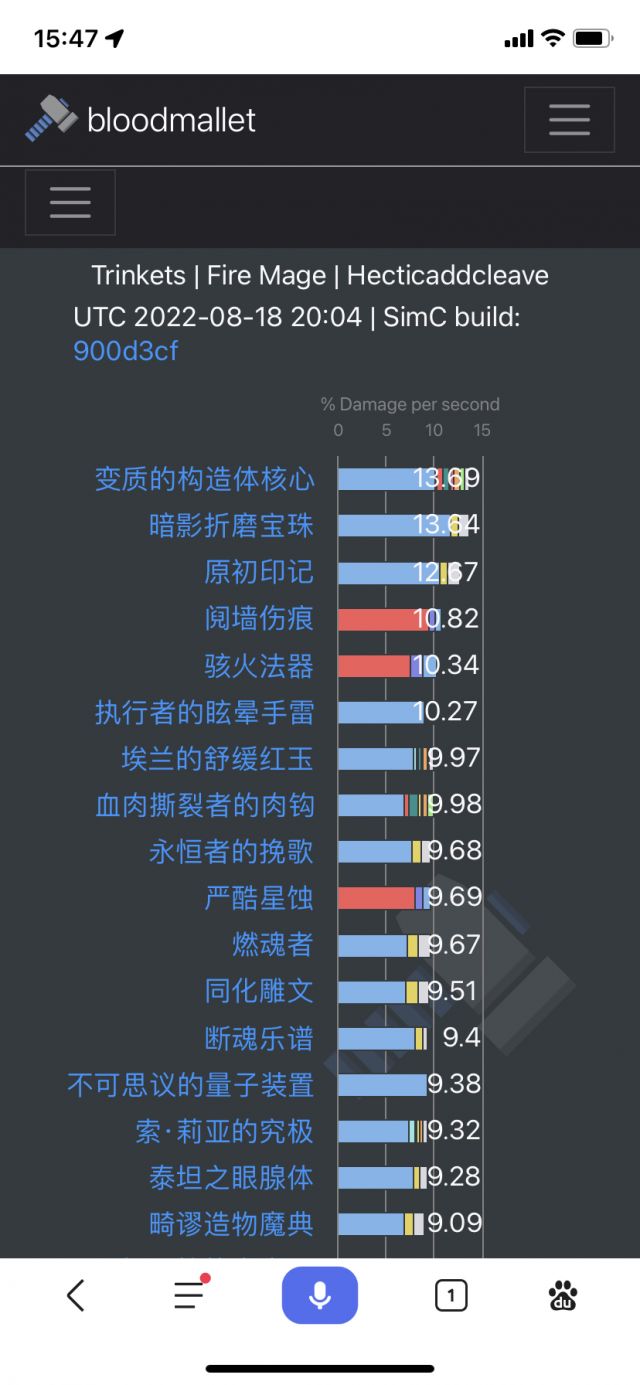The image size is (640, 1385).
Task: Open trinket link 原初印记
Action: point(259,572)
